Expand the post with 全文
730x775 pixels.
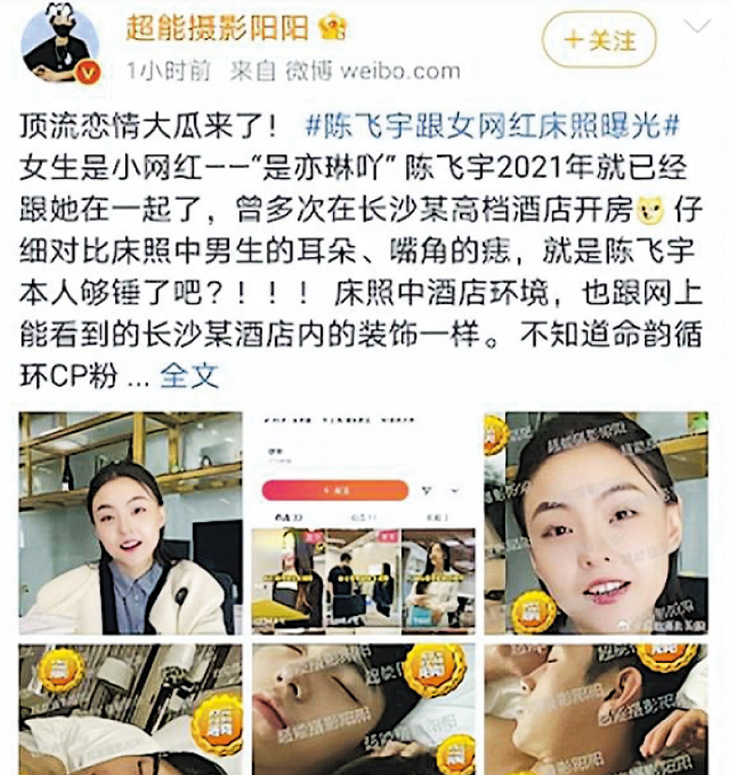[189, 376]
